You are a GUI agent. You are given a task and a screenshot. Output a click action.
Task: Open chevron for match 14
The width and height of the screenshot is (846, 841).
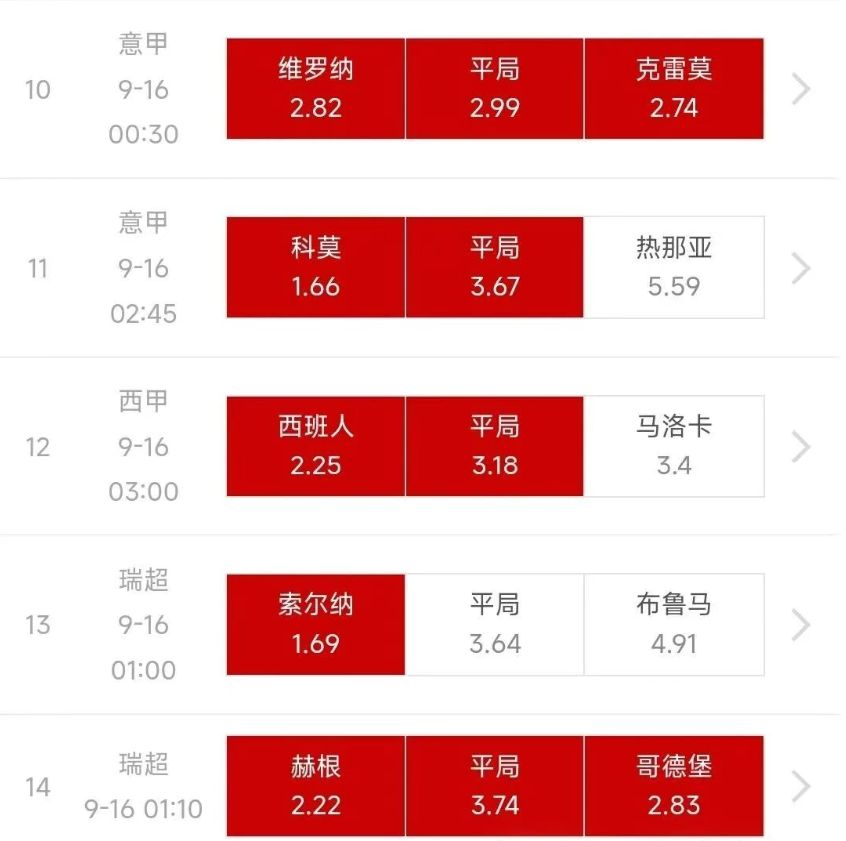point(800,786)
